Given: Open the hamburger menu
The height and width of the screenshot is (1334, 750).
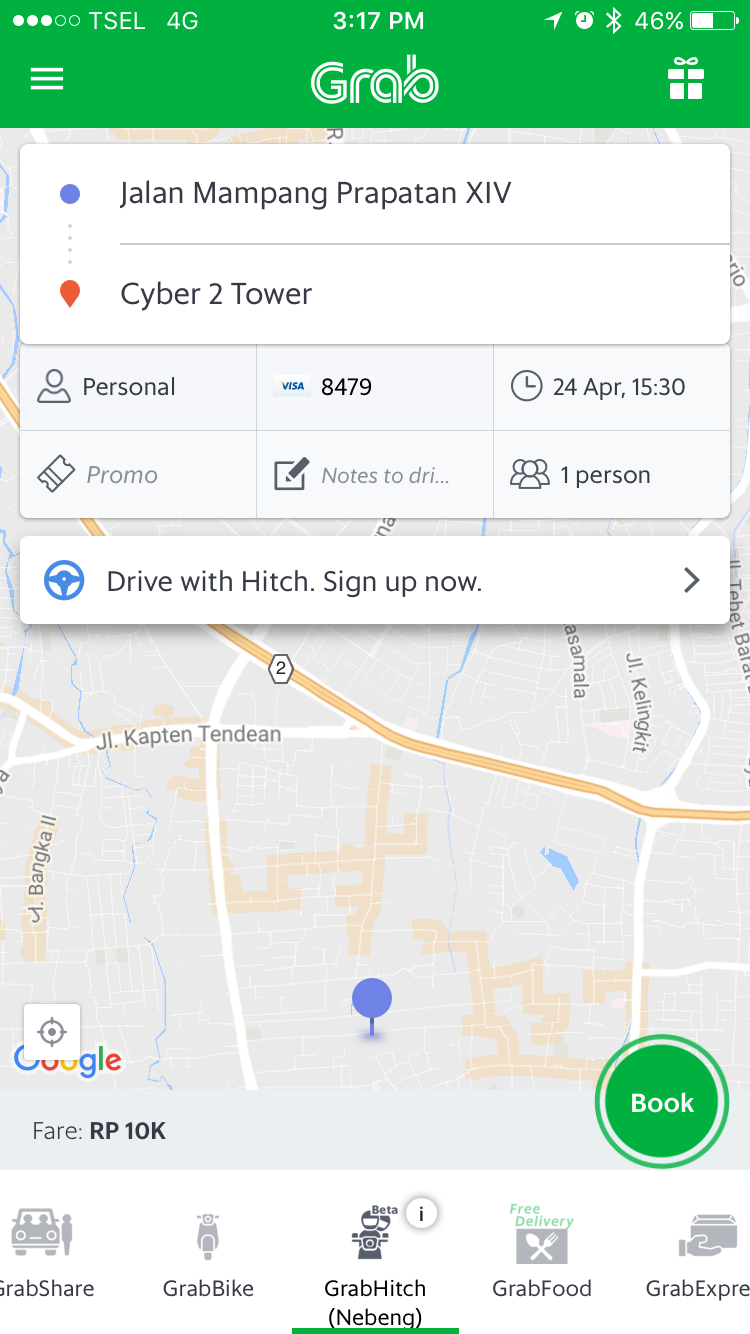Looking at the screenshot, I should pyautogui.click(x=47, y=80).
